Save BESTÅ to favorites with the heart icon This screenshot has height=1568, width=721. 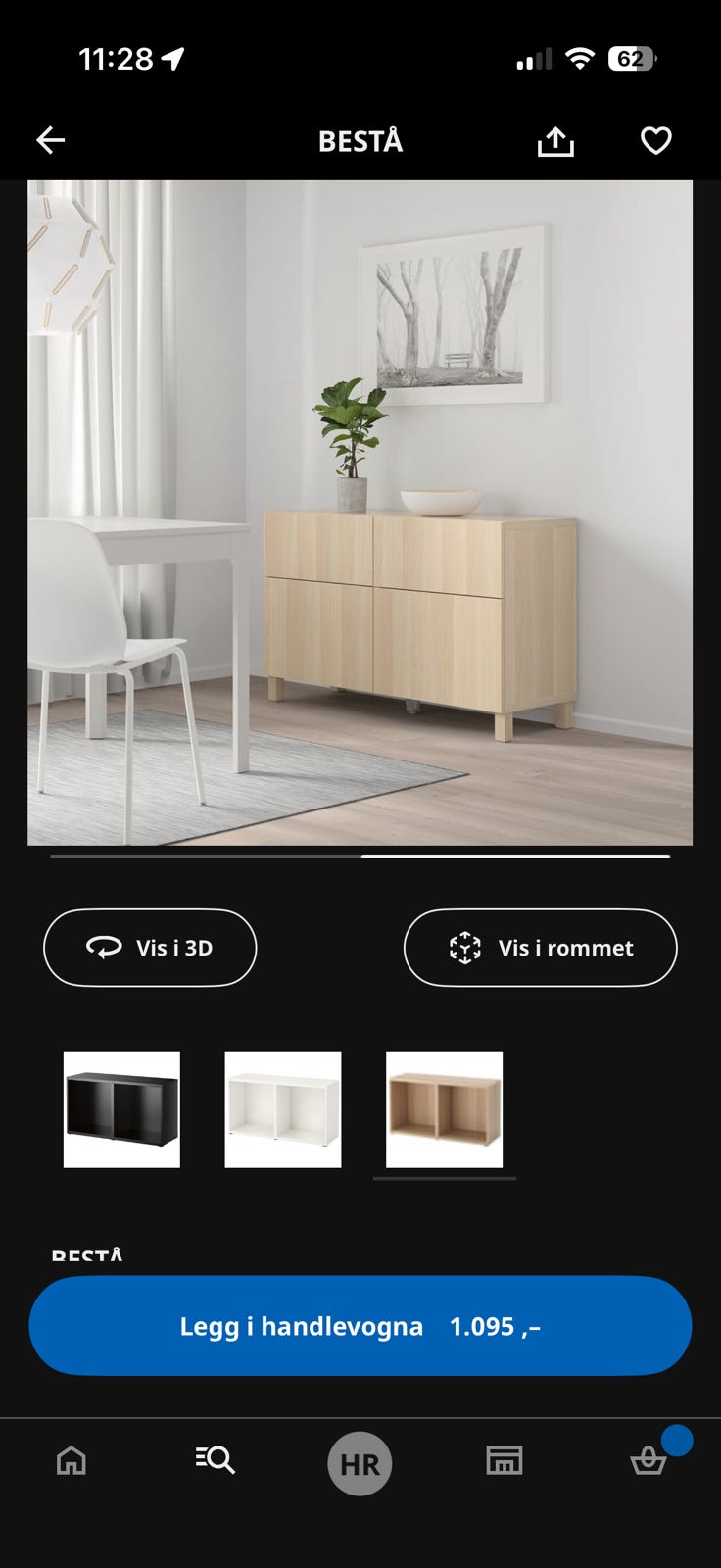pos(654,140)
